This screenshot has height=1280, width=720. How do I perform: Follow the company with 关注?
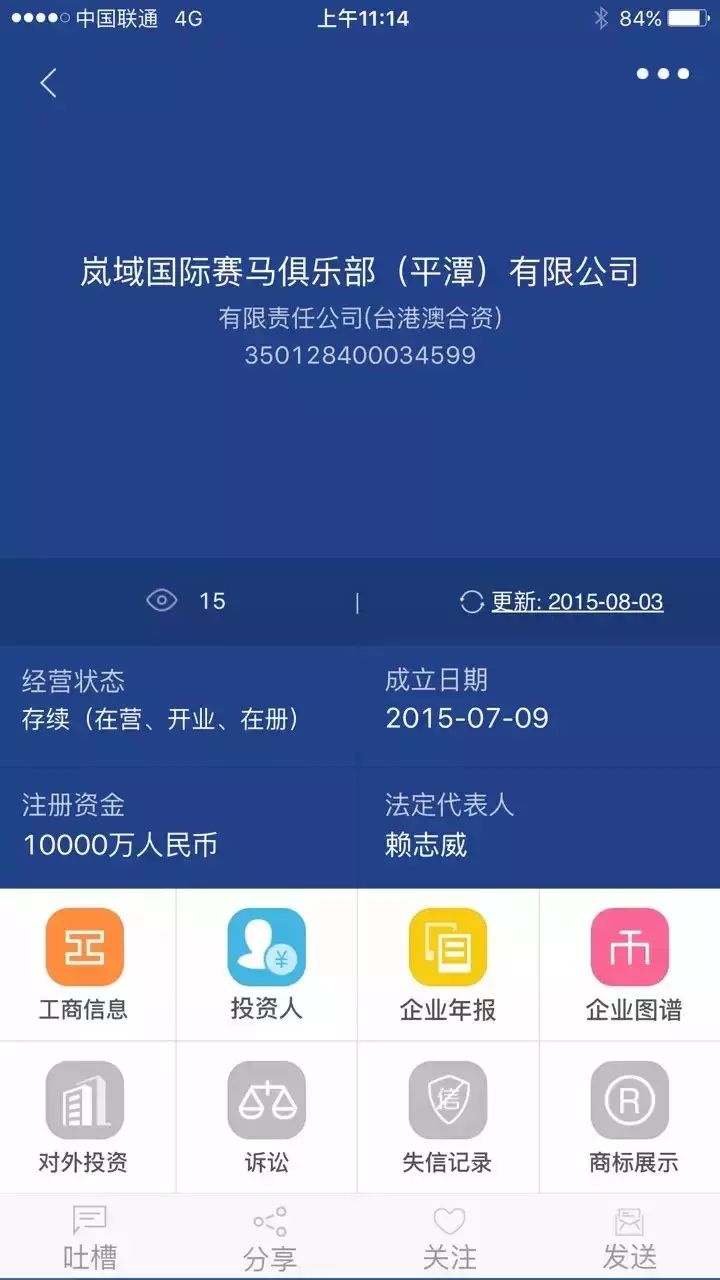pos(449,1237)
